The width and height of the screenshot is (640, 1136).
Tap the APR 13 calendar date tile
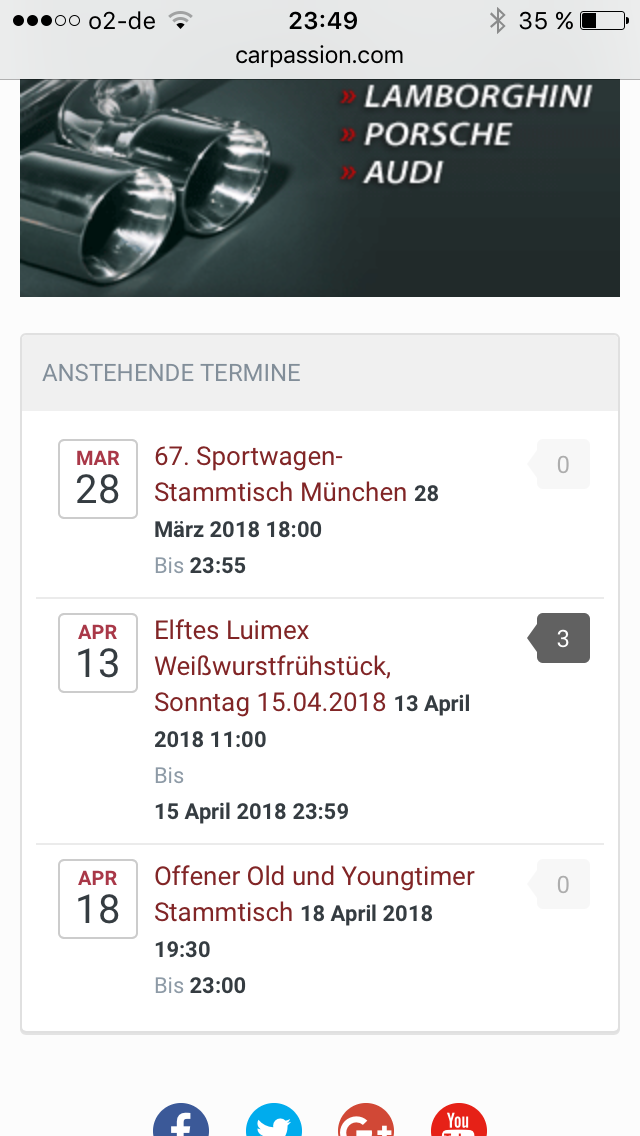[98, 653]
